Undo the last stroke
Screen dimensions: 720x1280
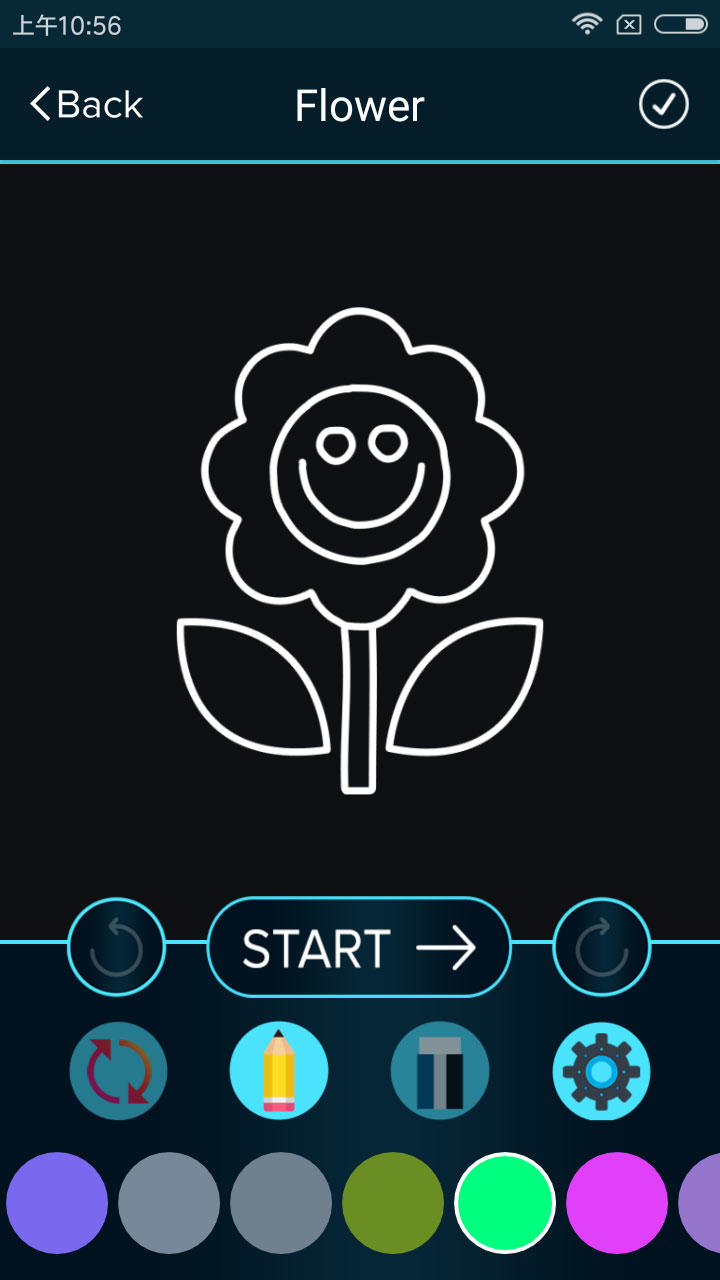(116, 948)
